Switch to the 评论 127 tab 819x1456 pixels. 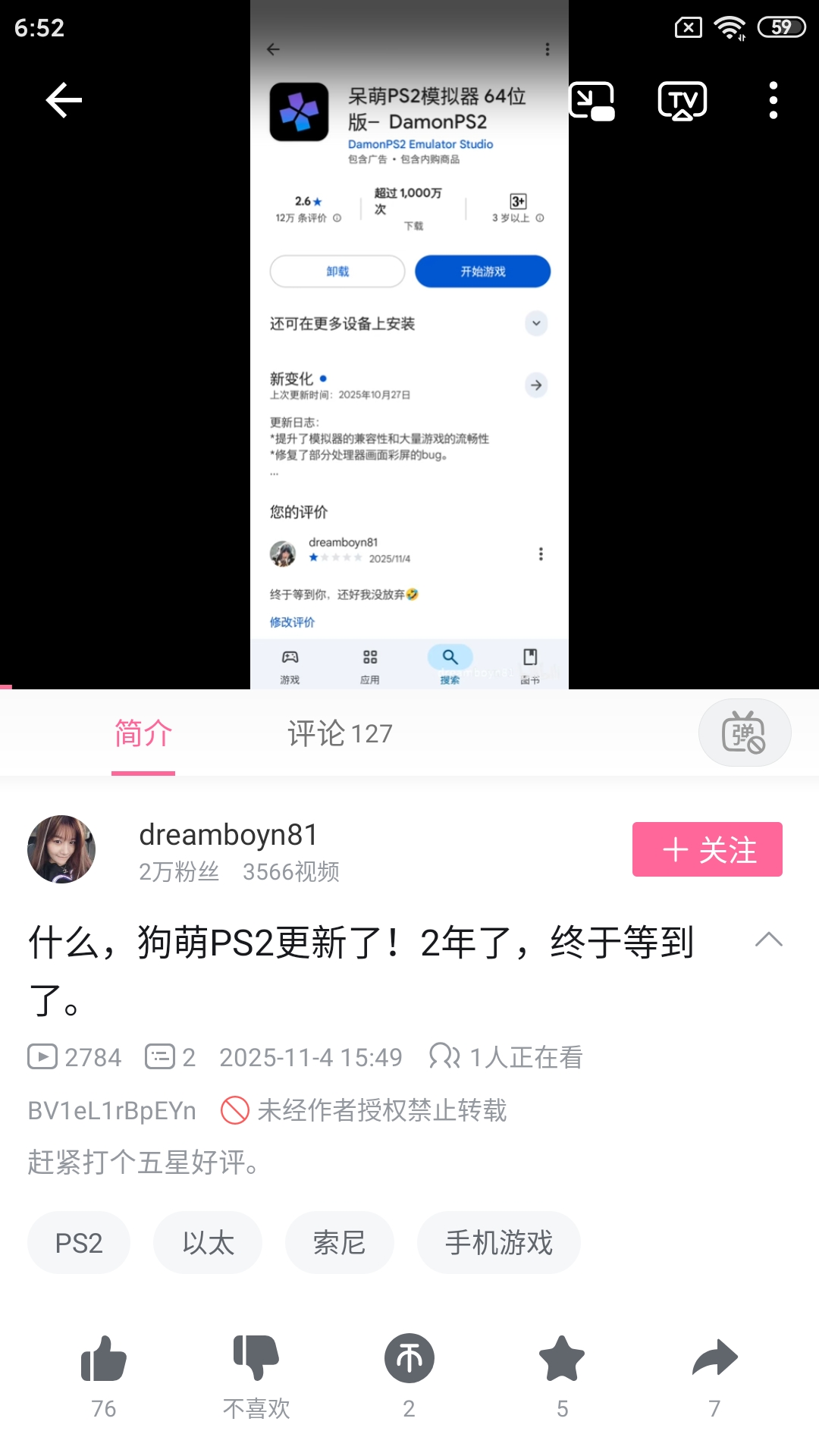340,733
